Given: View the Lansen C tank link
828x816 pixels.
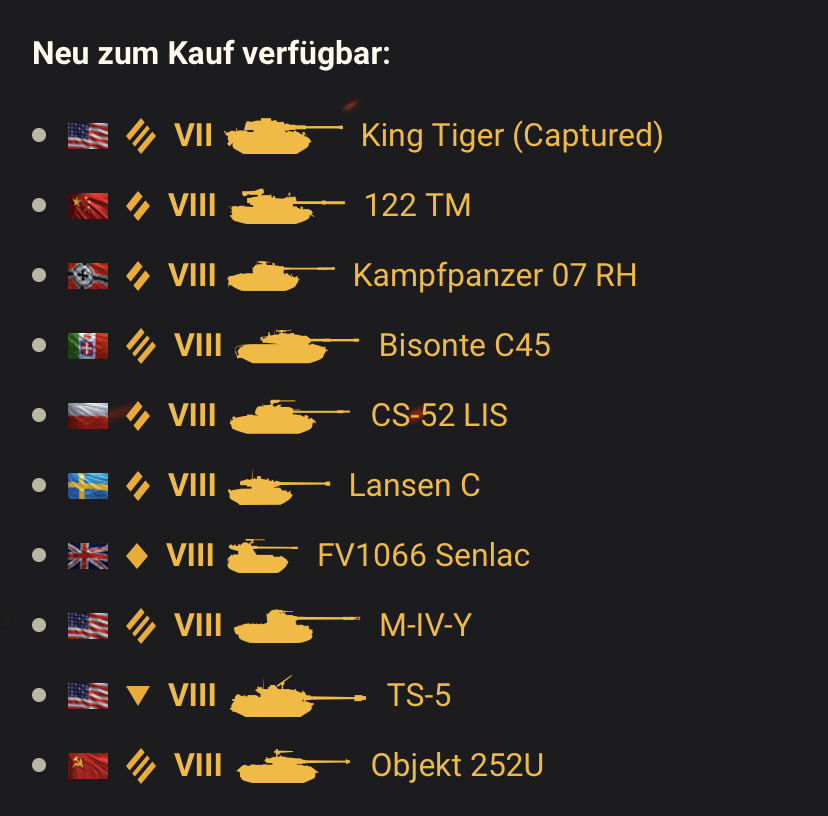Looking at the screenshot, I should click(414, 485).
